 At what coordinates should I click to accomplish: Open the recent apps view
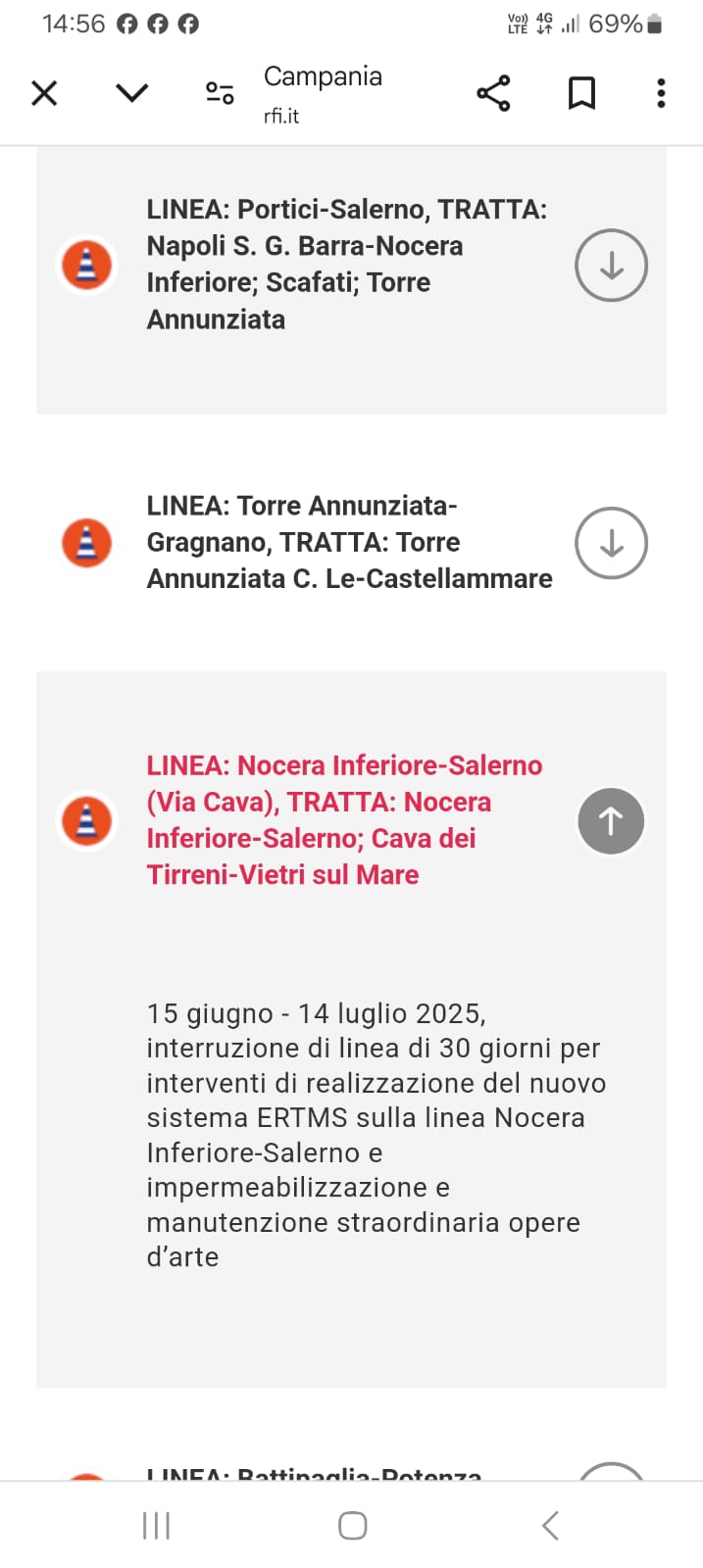click(x=156, y=1525)
